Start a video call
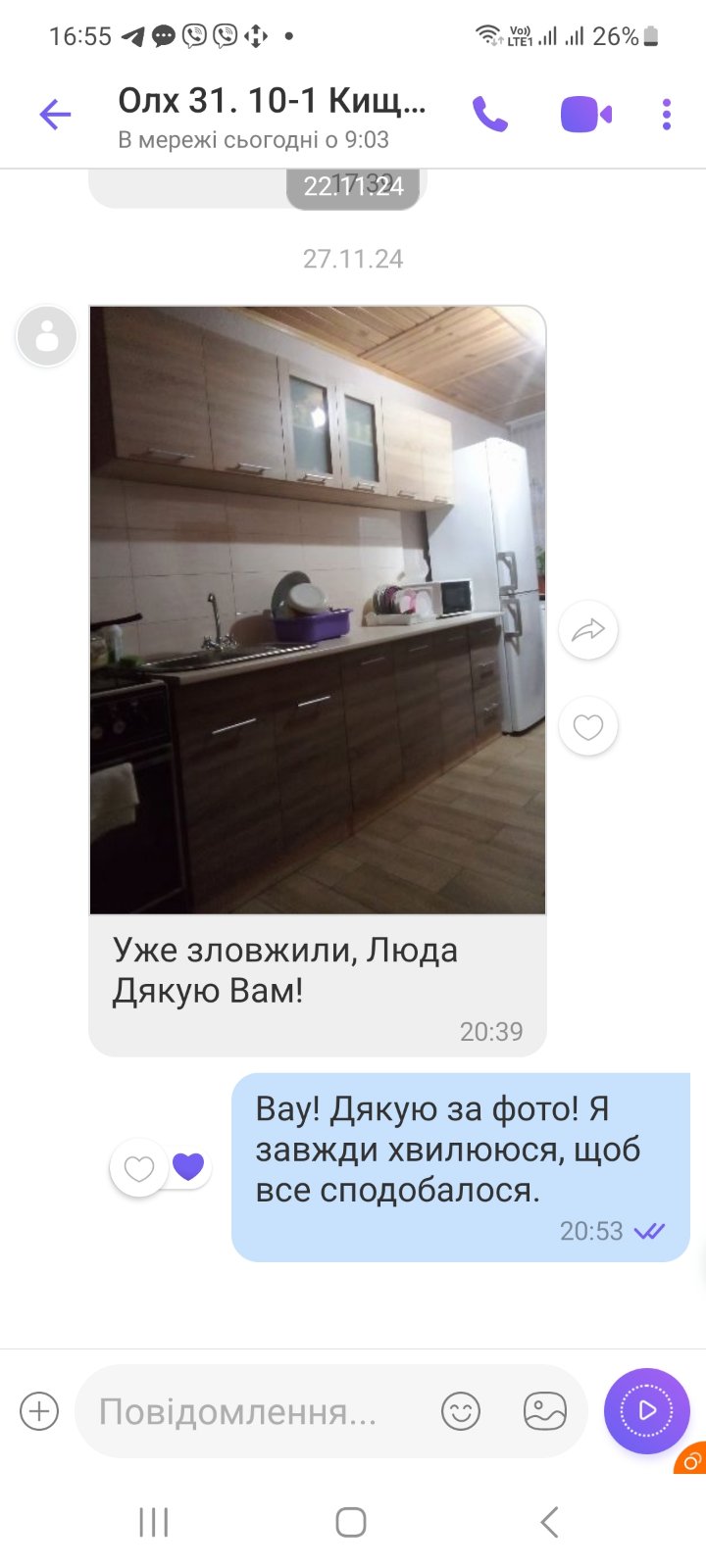The width and height of the screenshot is (706, 1568). [x=585, y=115]
